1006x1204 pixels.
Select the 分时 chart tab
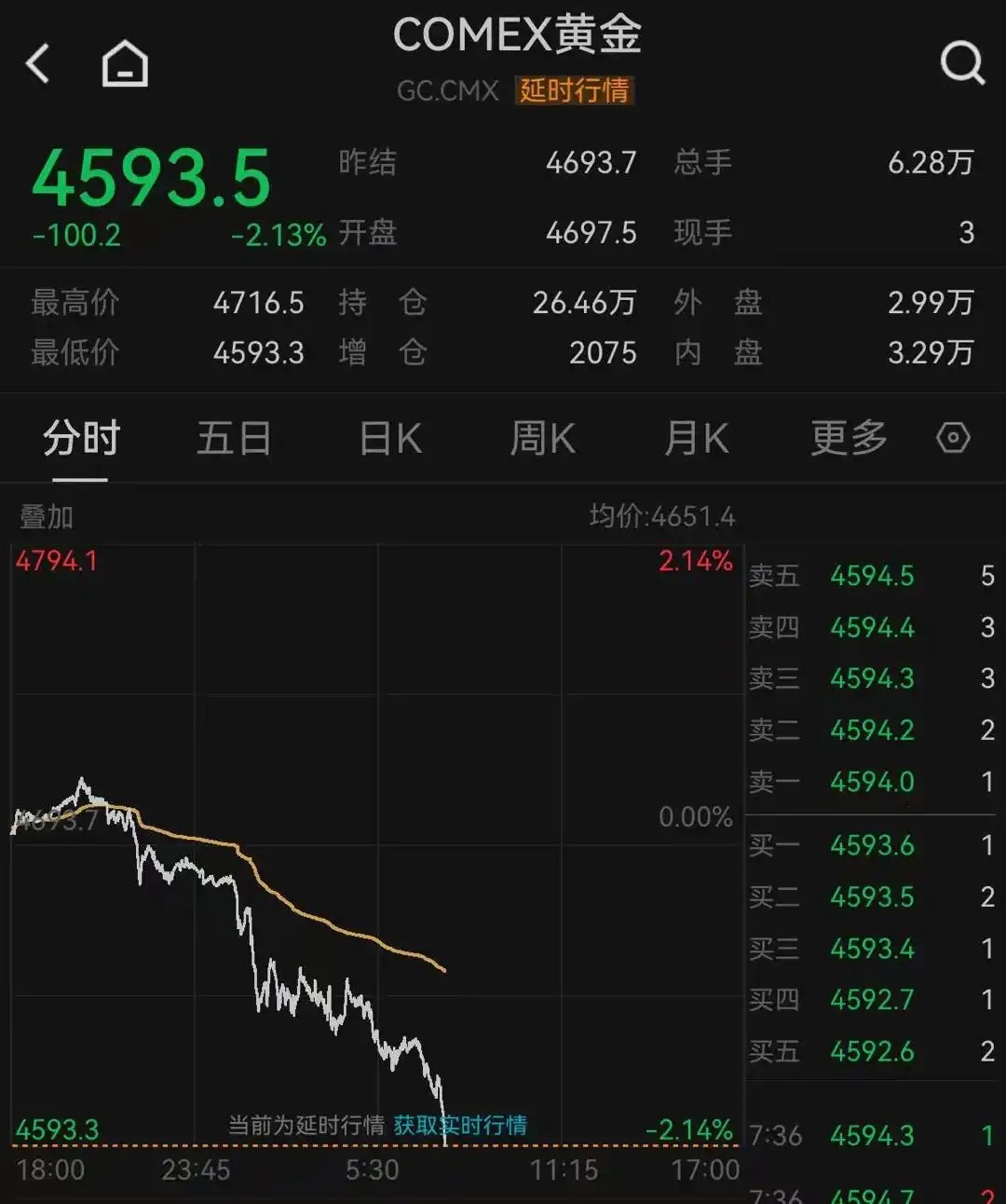(81, 438)
